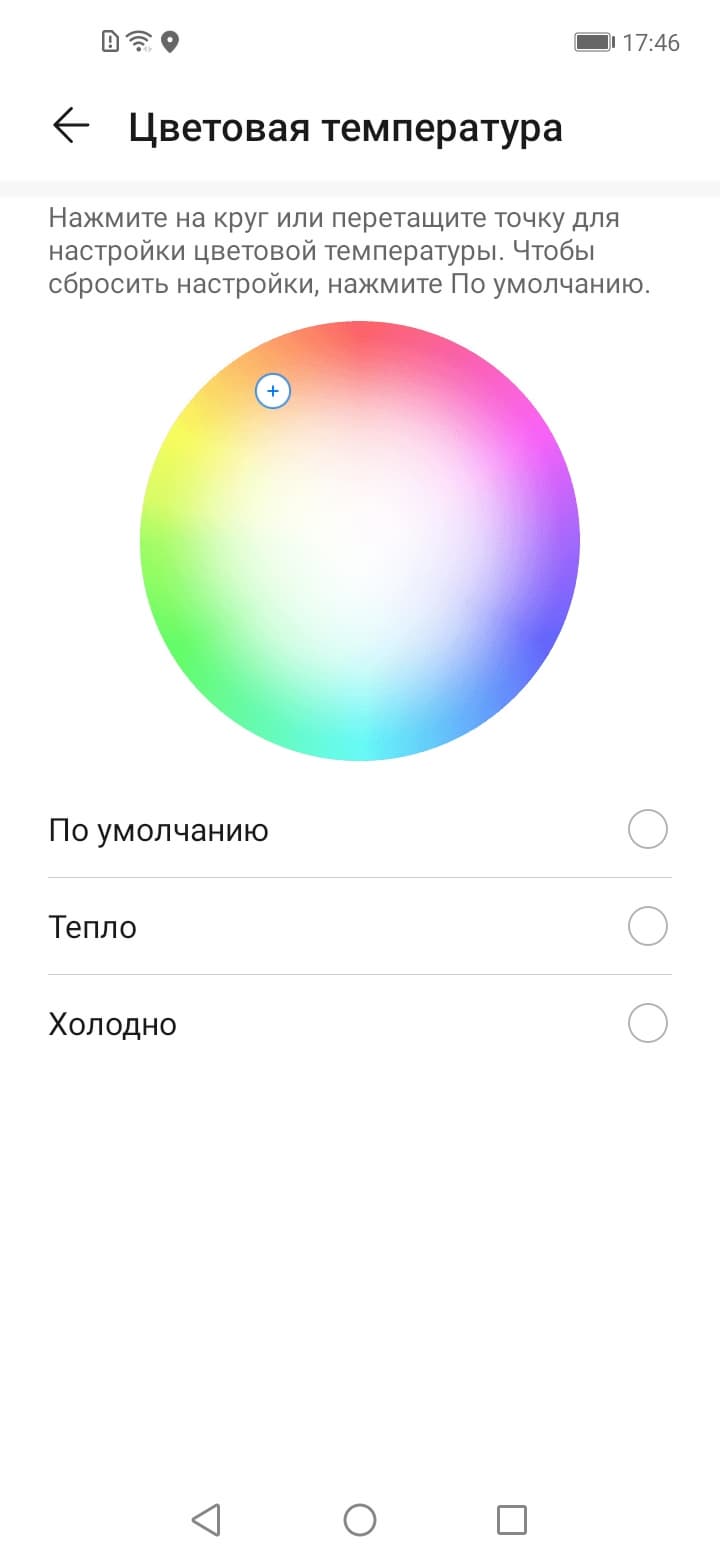Select the Холодно color temperature

coord(647,1024)
